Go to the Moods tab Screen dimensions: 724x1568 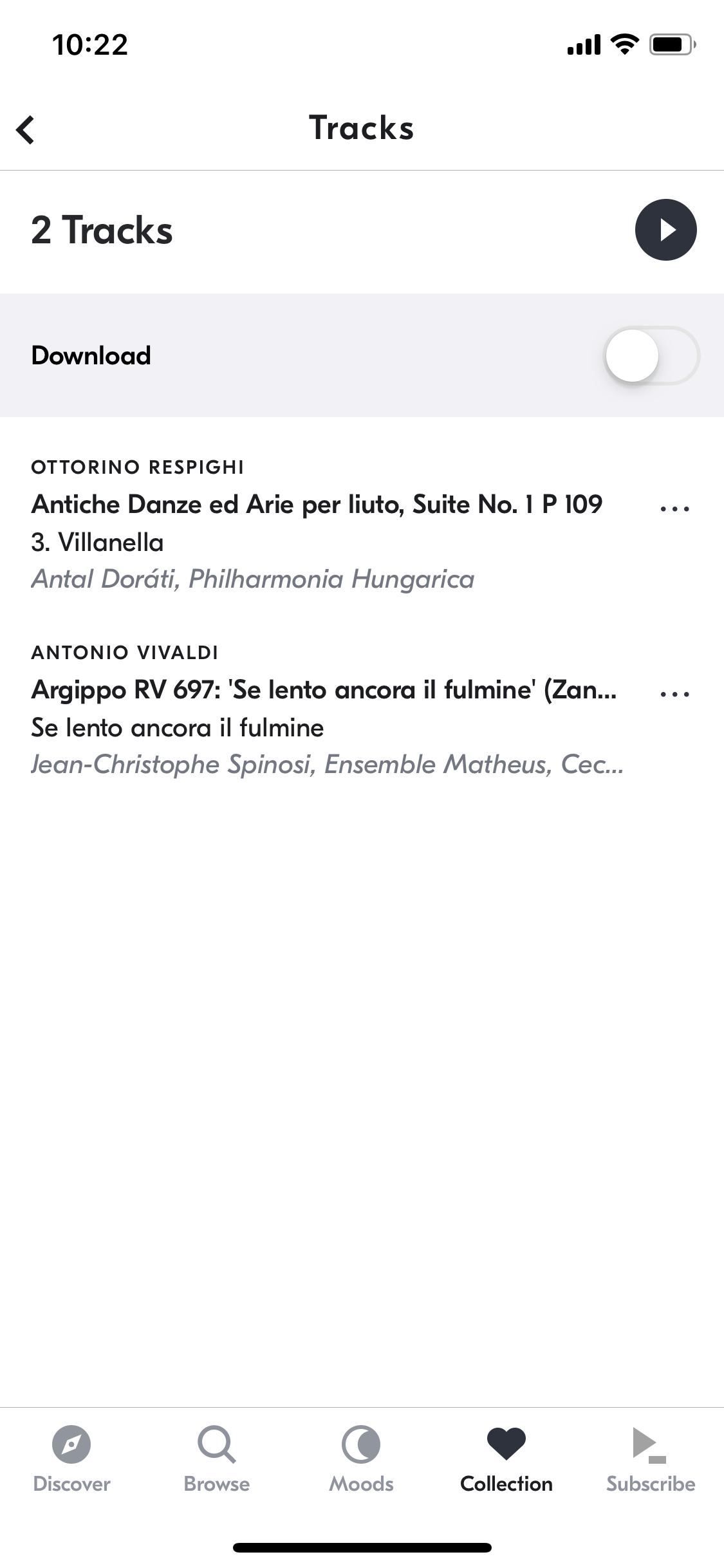click(361, 1459)
